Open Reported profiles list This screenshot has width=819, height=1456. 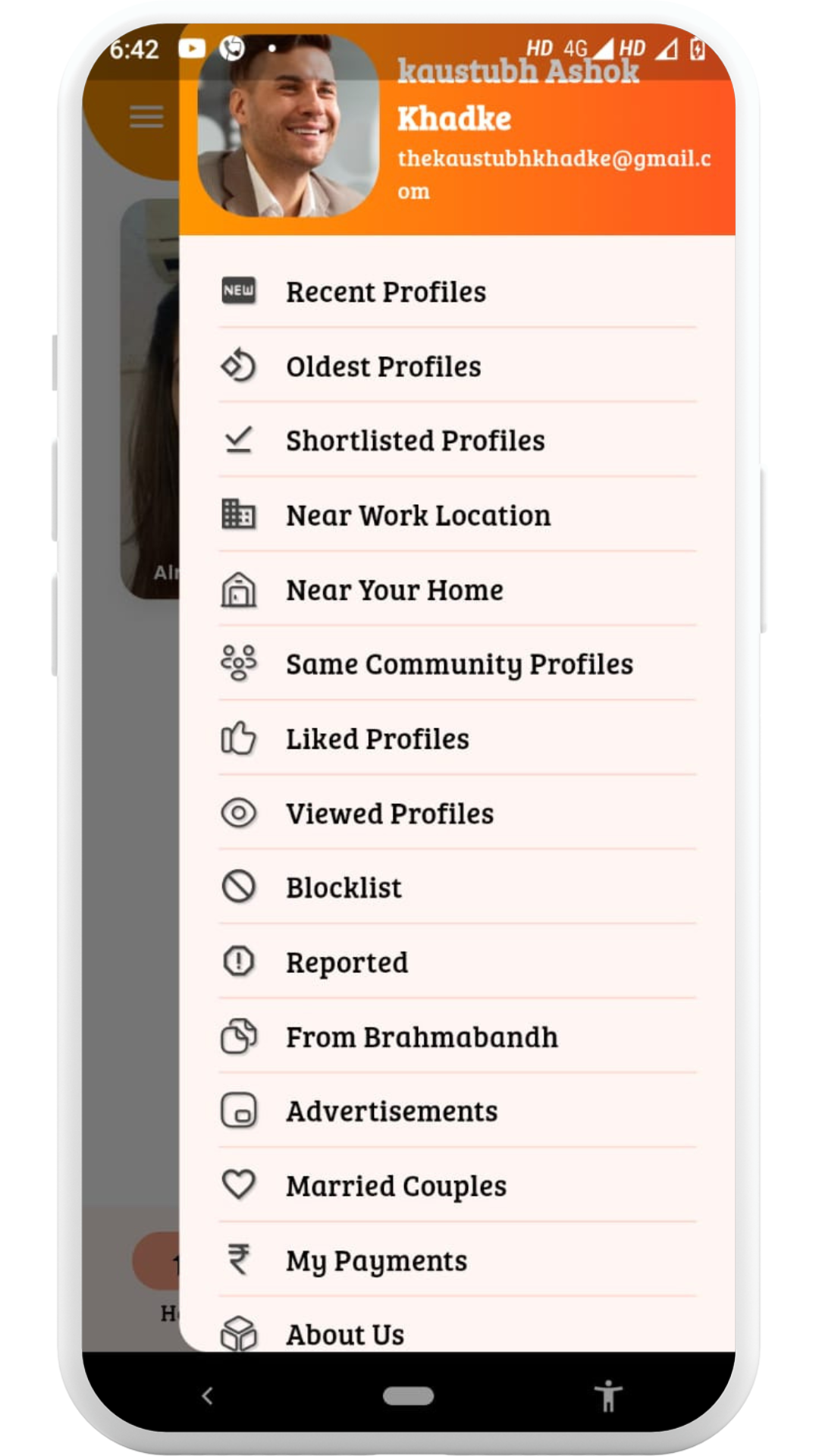pos(347,962)
